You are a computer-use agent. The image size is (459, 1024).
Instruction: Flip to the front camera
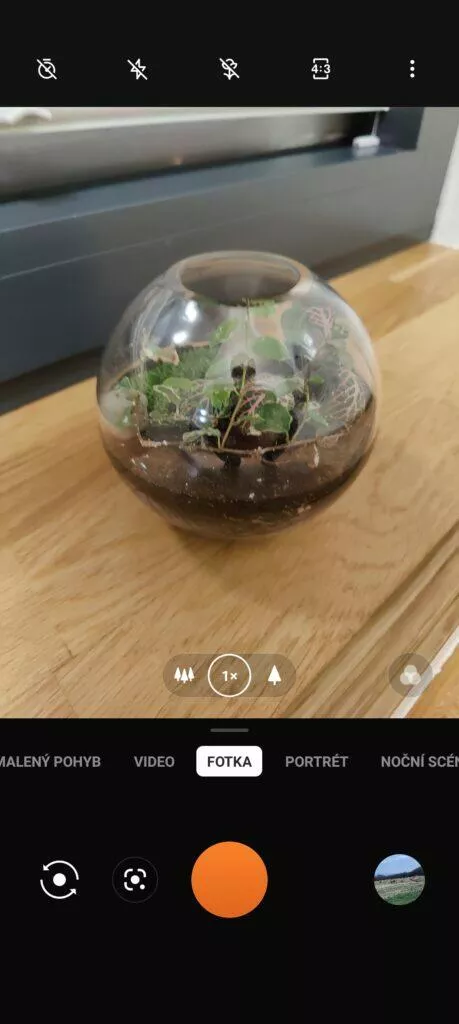tap(59, 880)
